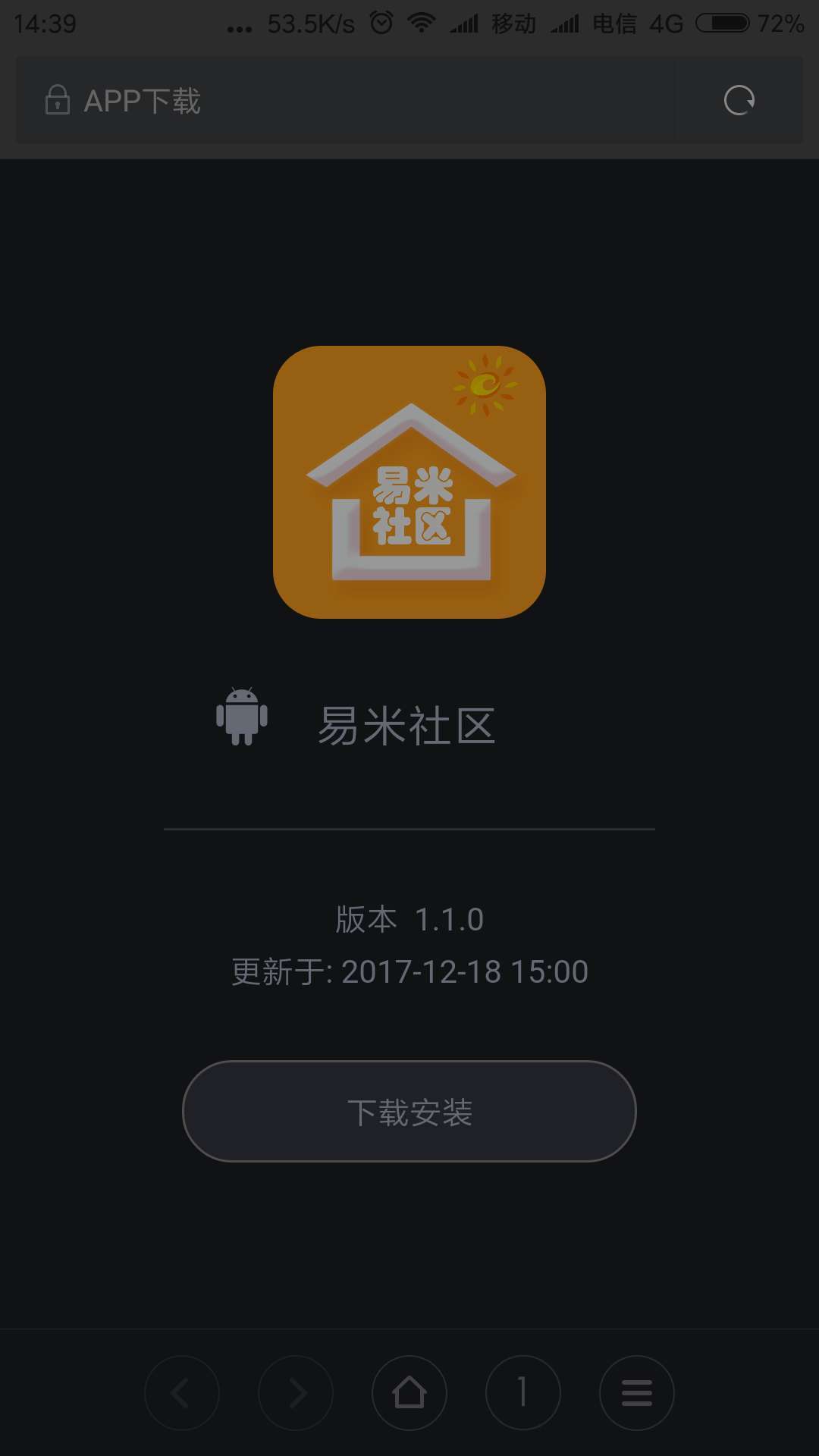Reload the page with the refresh icon
819x1456 pixels.
point(739,100)
